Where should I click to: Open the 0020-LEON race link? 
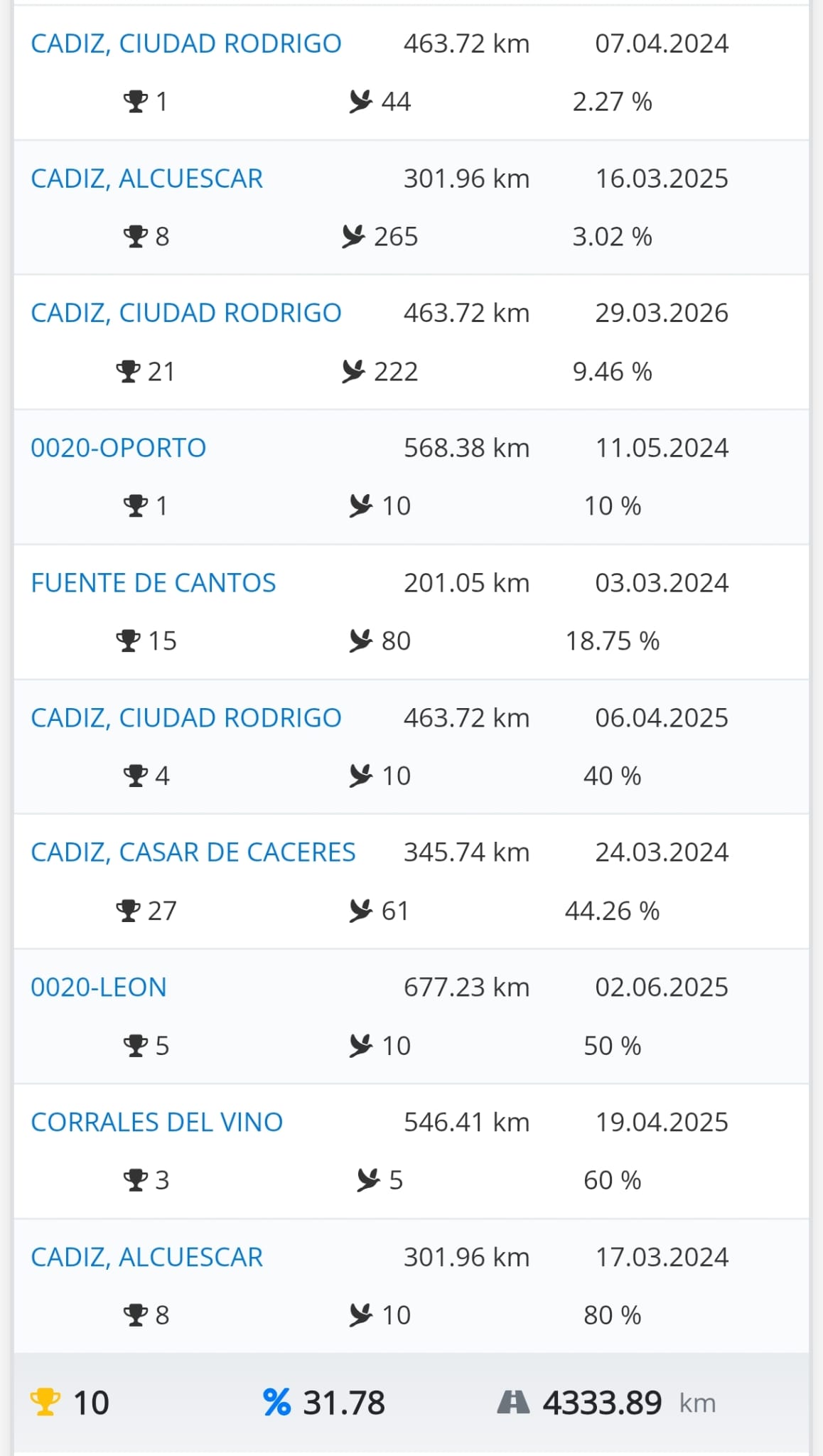click(x=98, y=987)
